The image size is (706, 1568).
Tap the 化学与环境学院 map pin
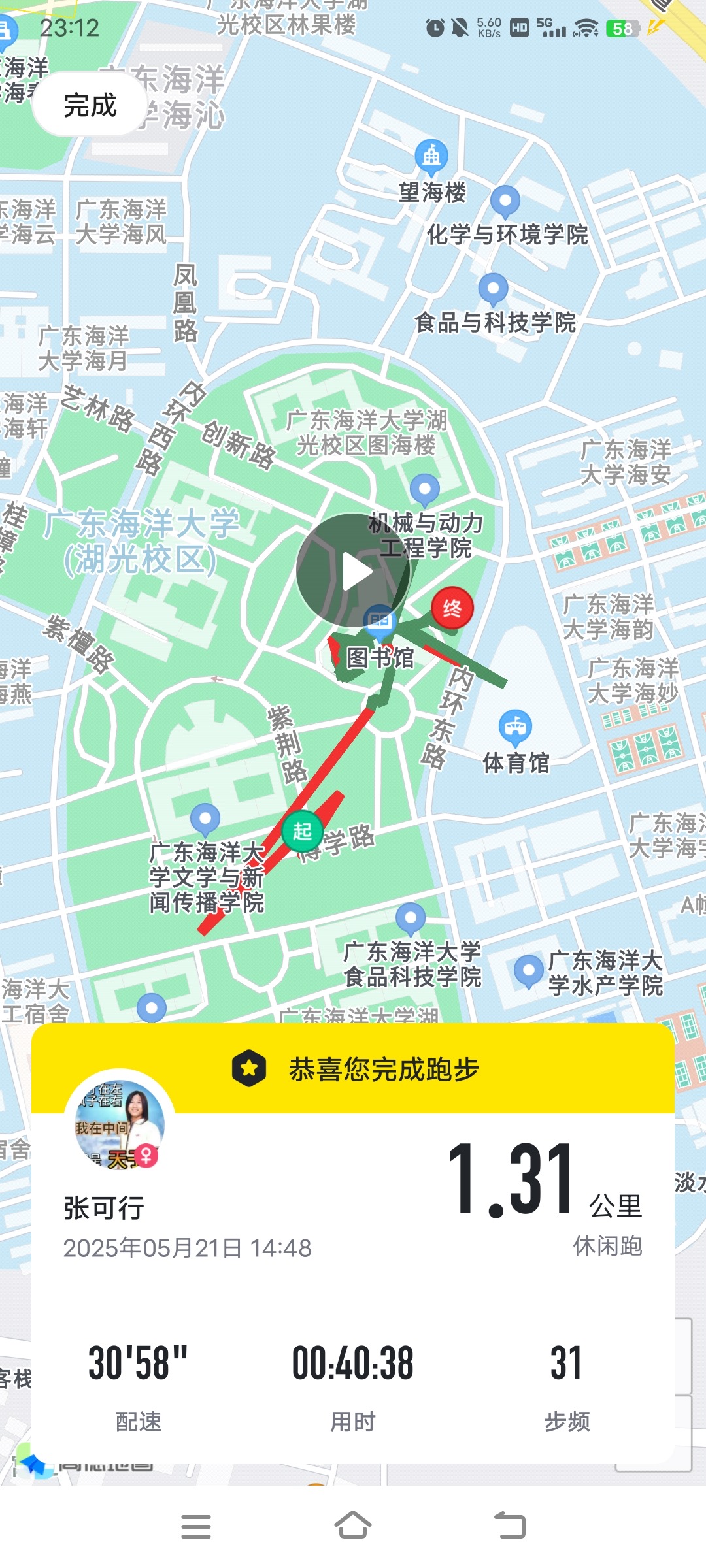505,201
